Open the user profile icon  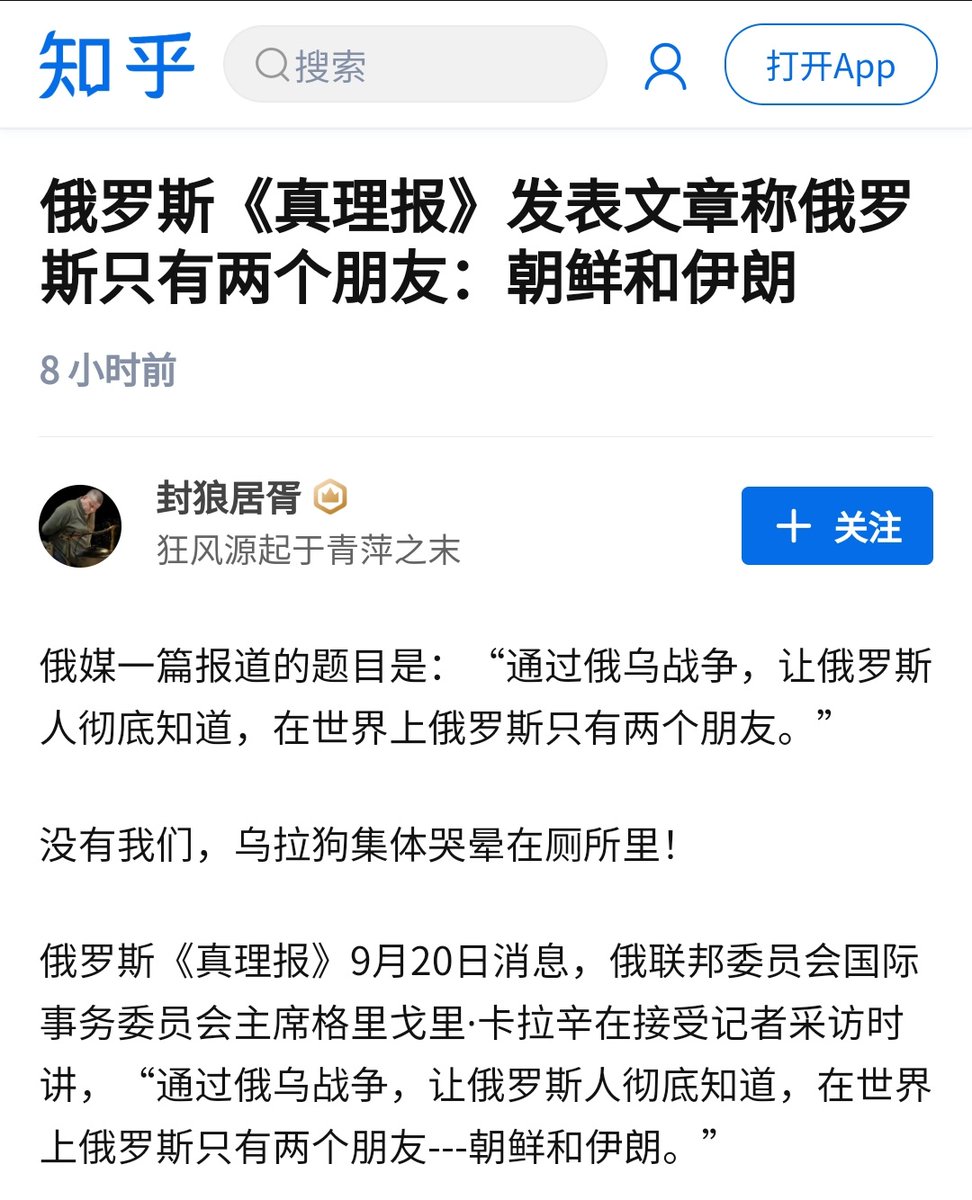coord(665,67)
